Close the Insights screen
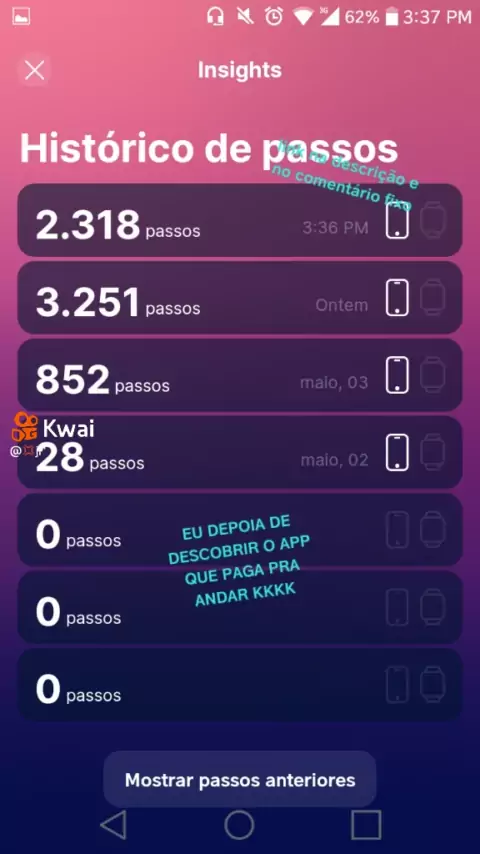 [35, 70]
